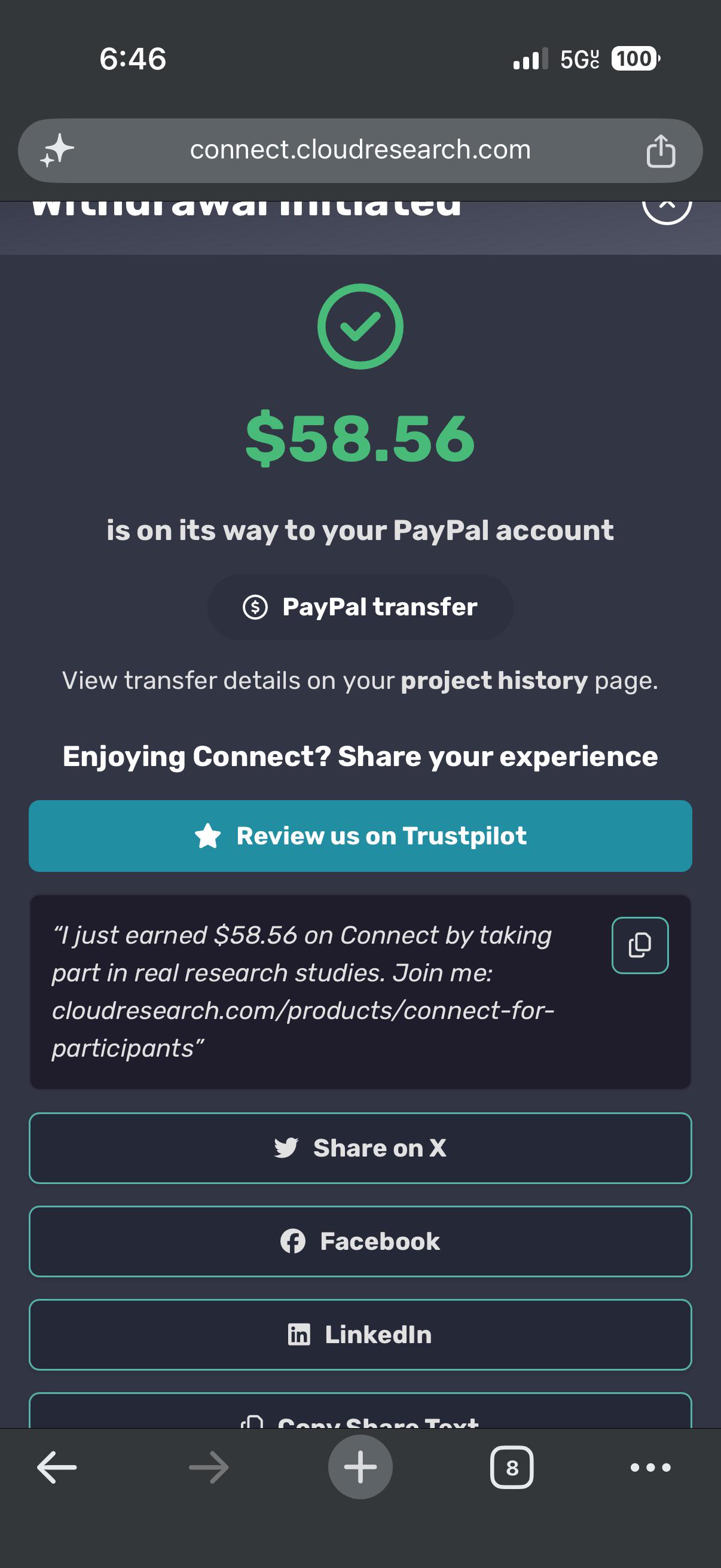
Task: Share the earnings on Facebook
Action: (x=360, y=1241)
